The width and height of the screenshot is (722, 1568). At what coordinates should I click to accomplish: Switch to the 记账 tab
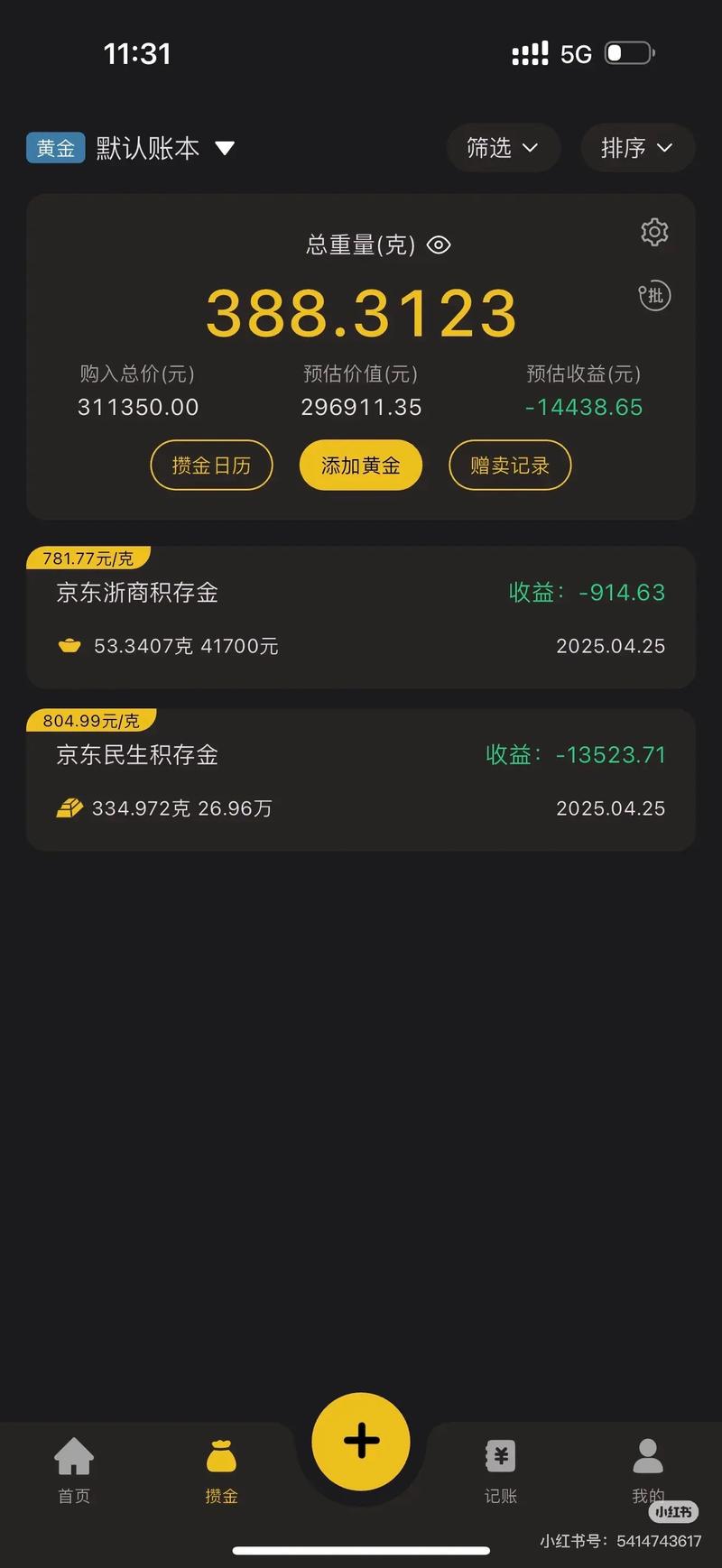click(x=499, y=1471)
